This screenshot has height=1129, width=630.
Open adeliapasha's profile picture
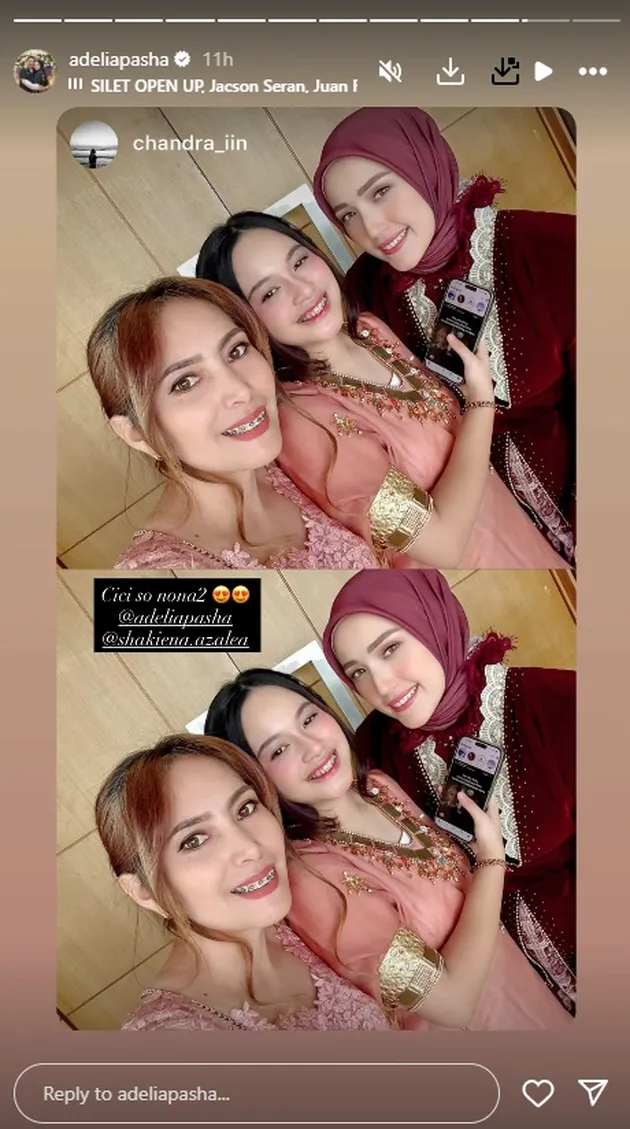pyautogui.click(x=35, y=71)
